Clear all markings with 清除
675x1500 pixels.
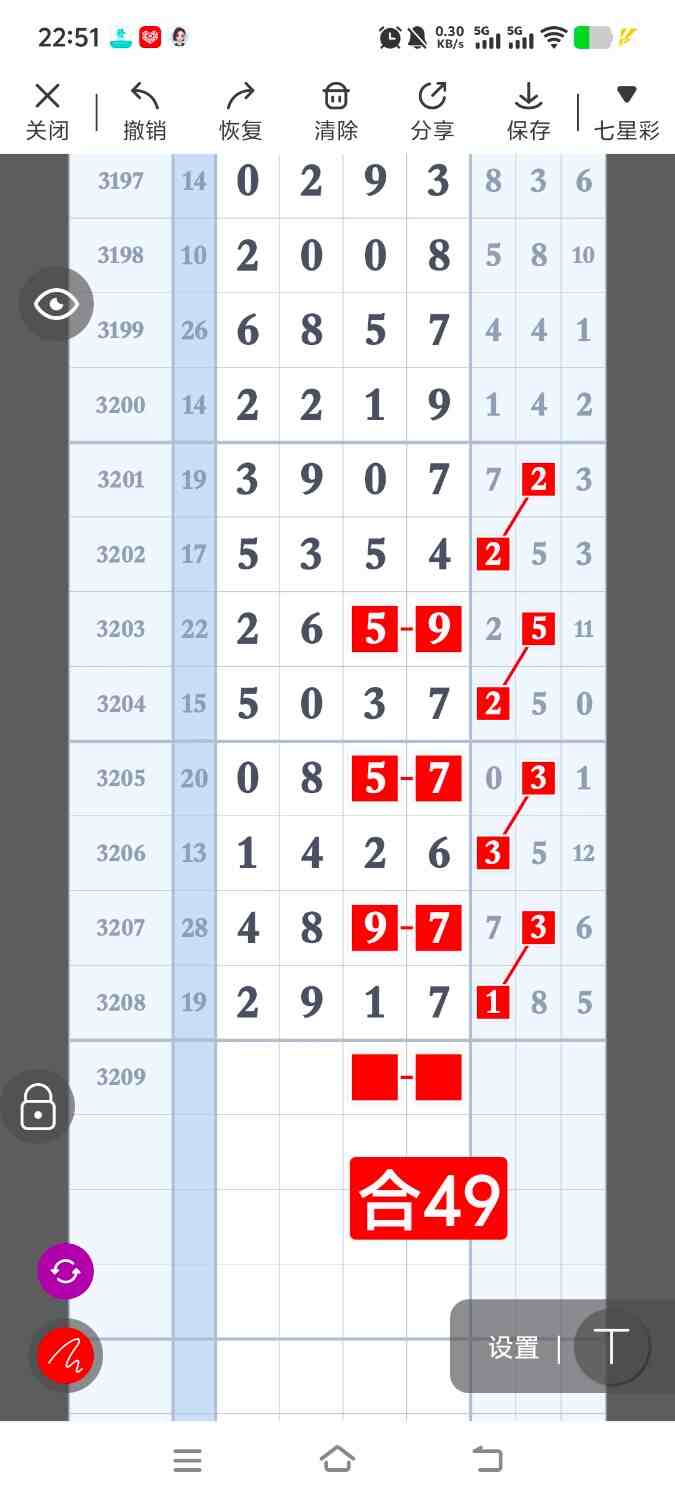[x=336, y=111]
